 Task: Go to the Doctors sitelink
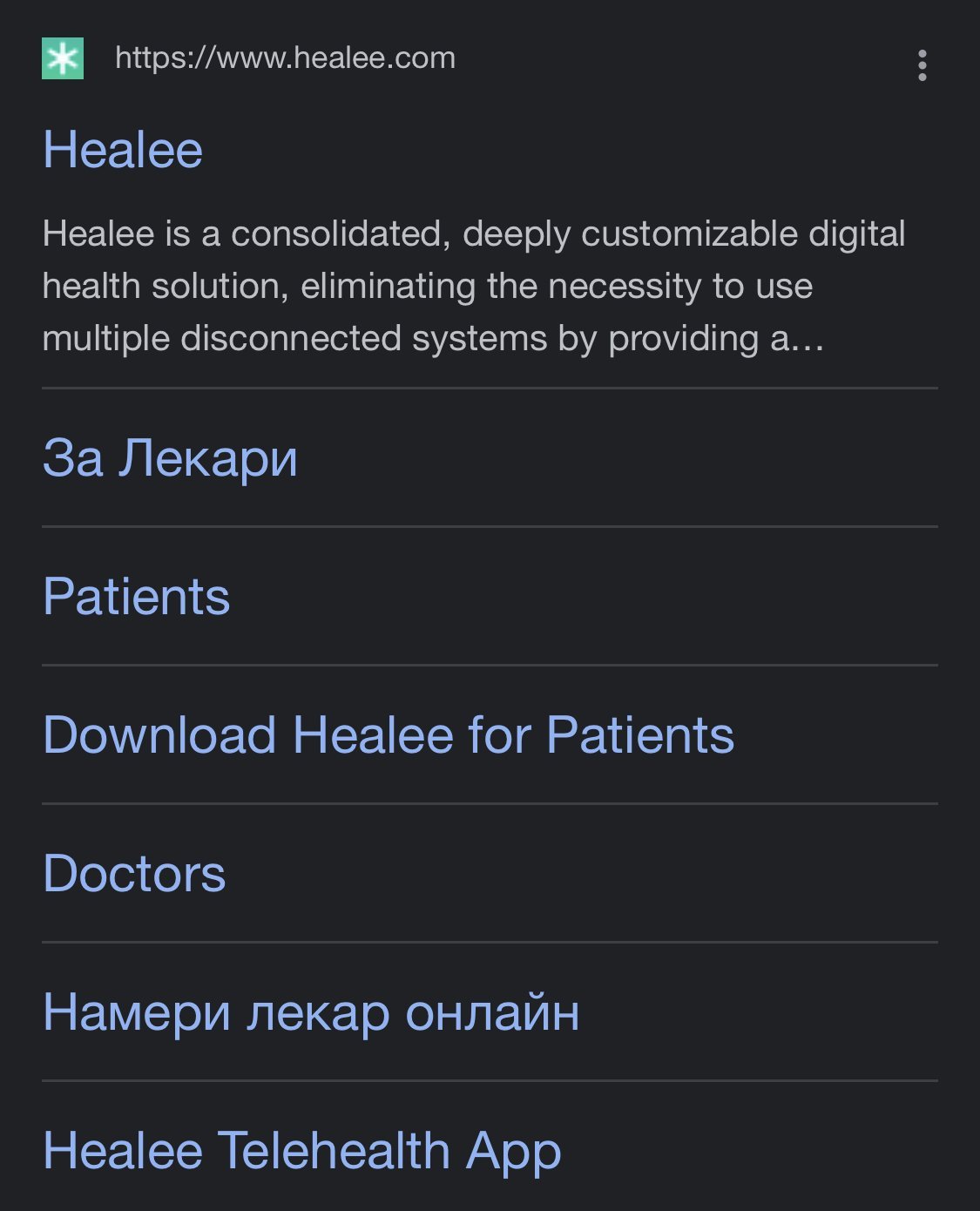[134, 874]
